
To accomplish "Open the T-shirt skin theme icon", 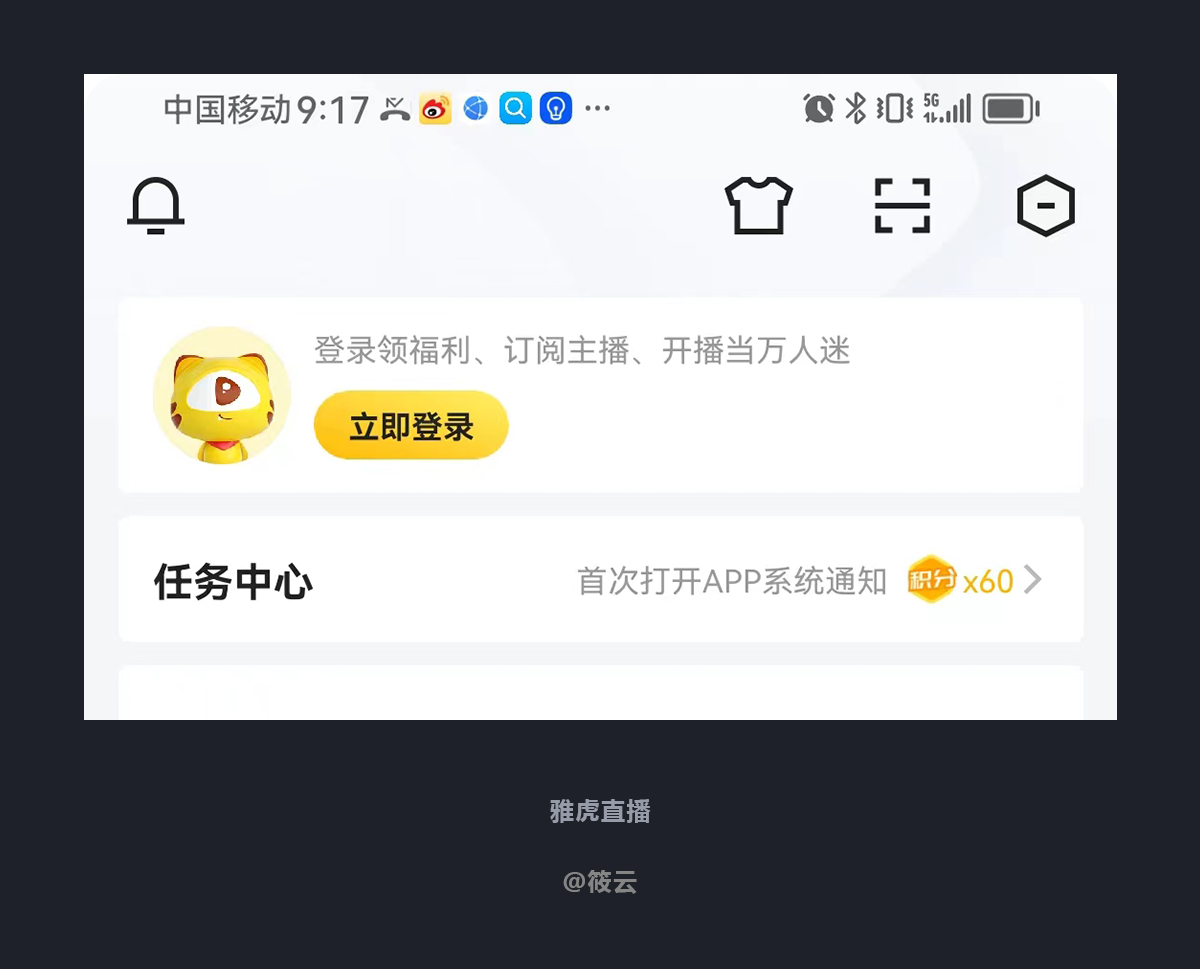I will click(759, 206).
